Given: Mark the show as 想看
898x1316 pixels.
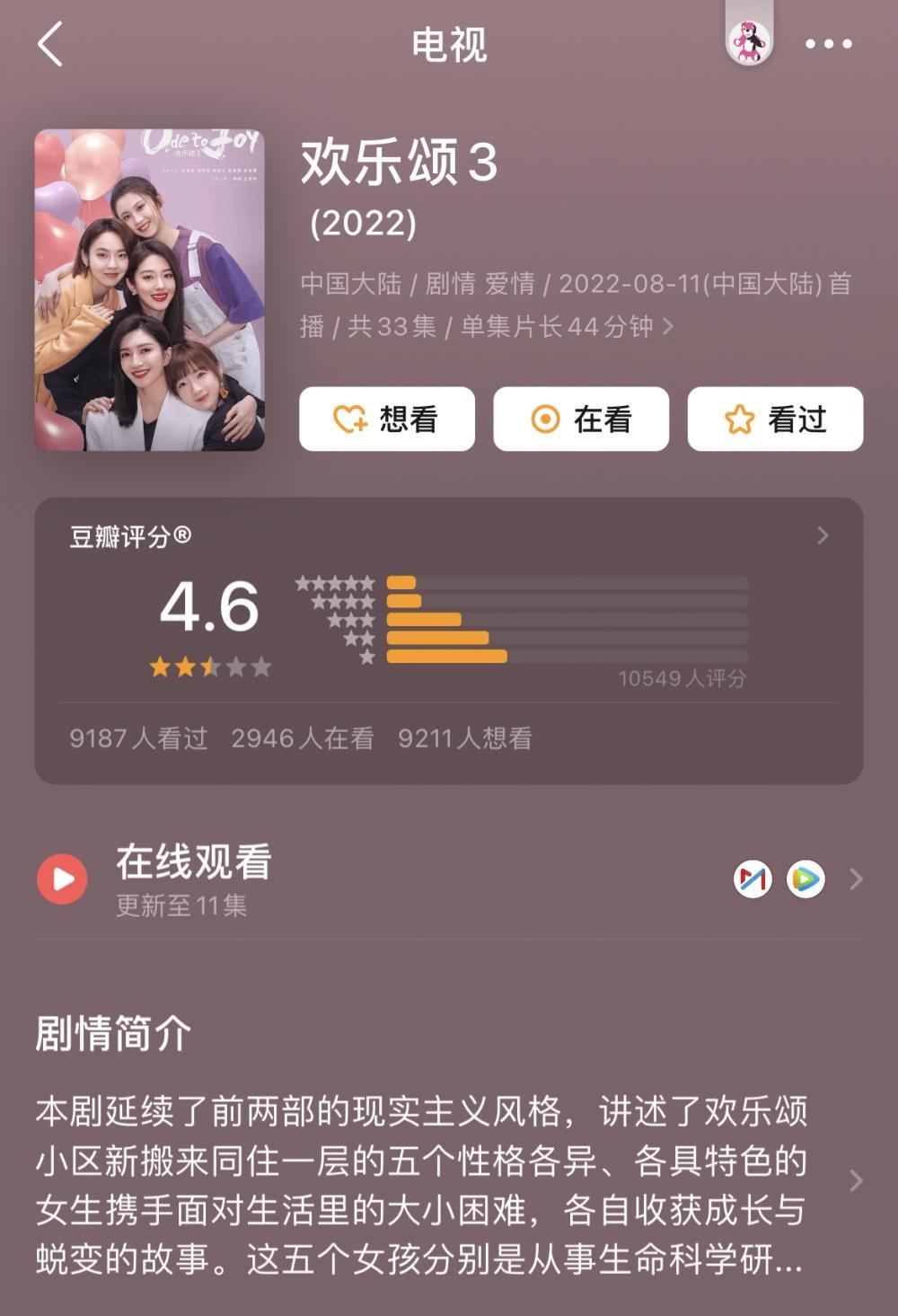Looking at the screenshot, I should [x=387, y=420].
